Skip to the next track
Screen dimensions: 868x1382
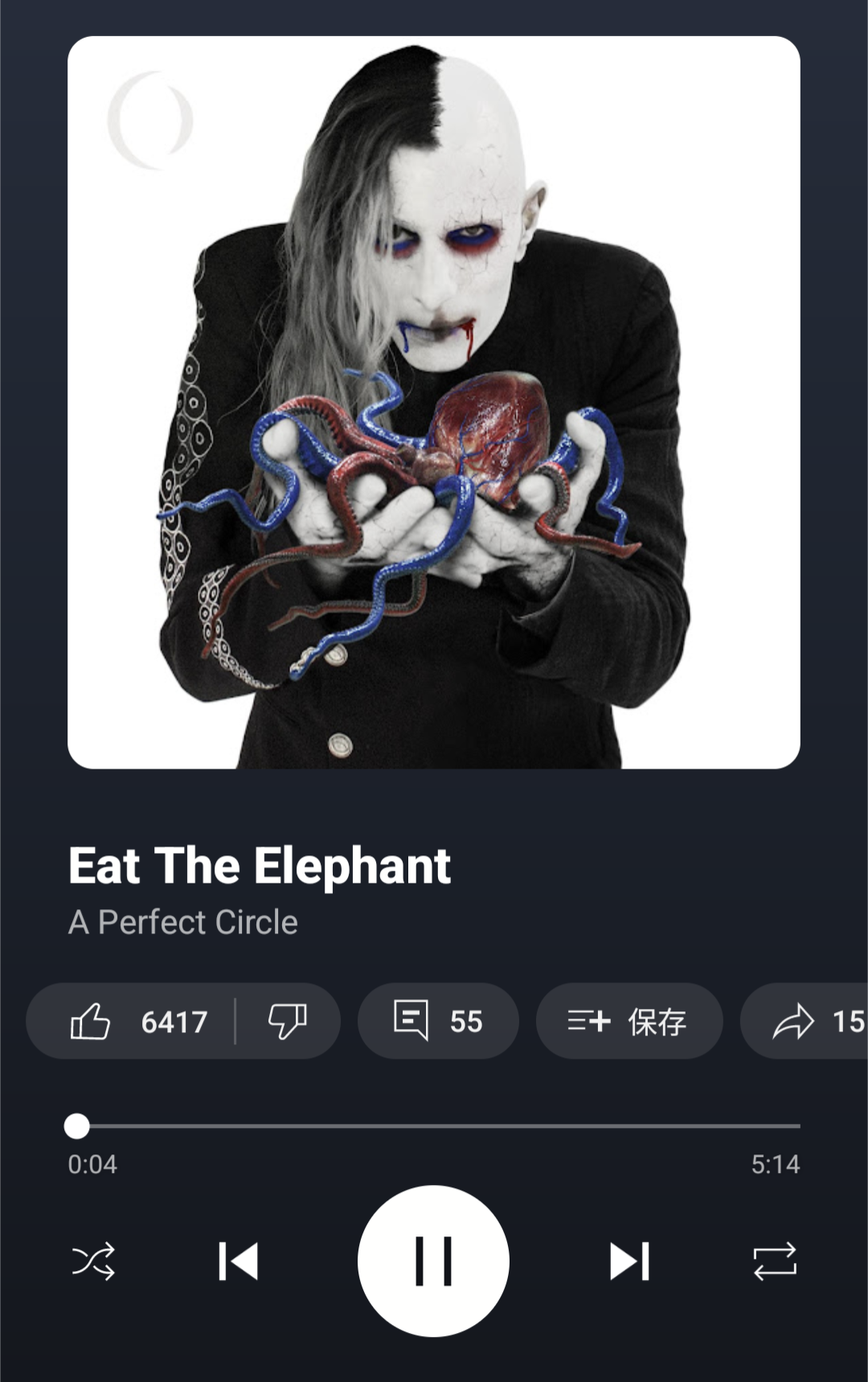click(x=629, y=1261)
